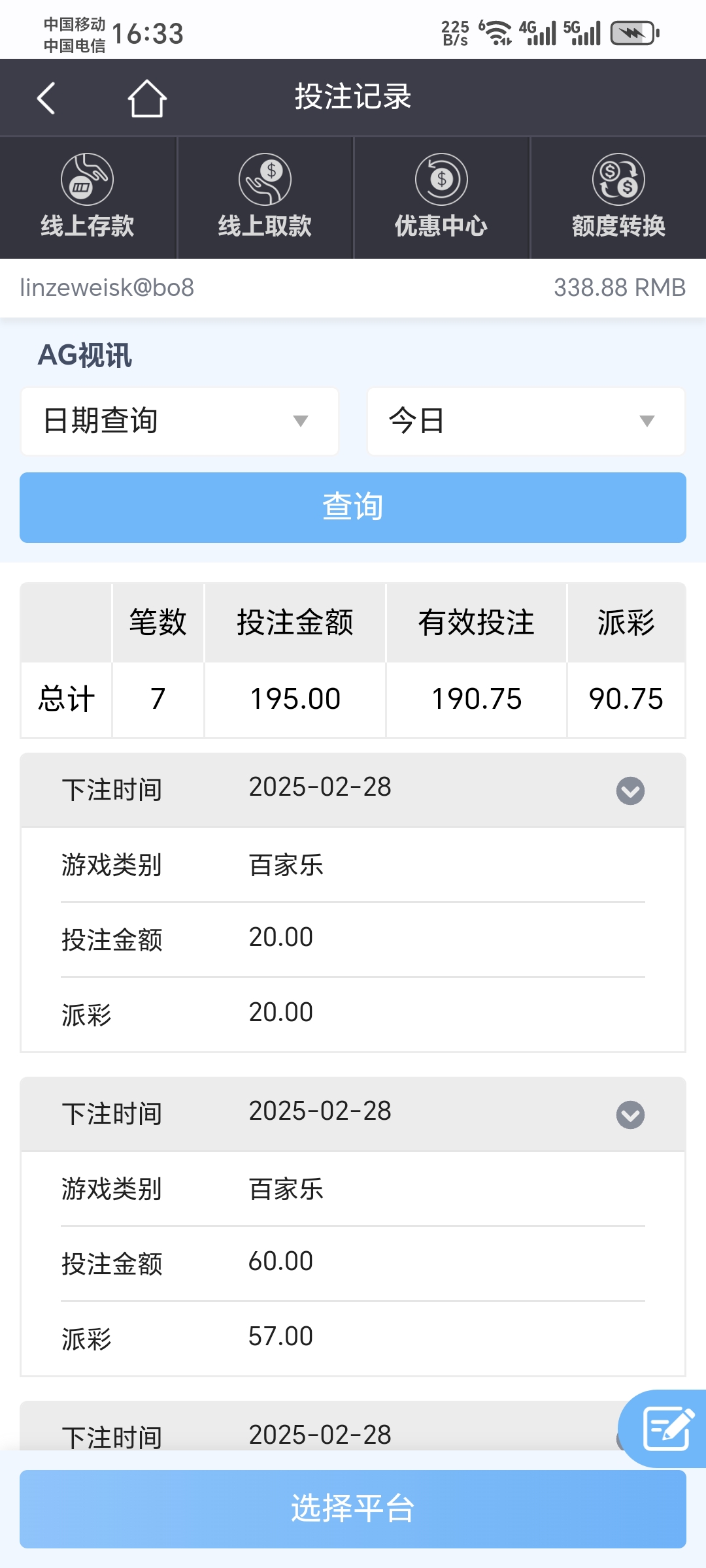The height and width of the screenshot is (1568, 706).
Task: Select the 总计 totals row
Action: 67,698
